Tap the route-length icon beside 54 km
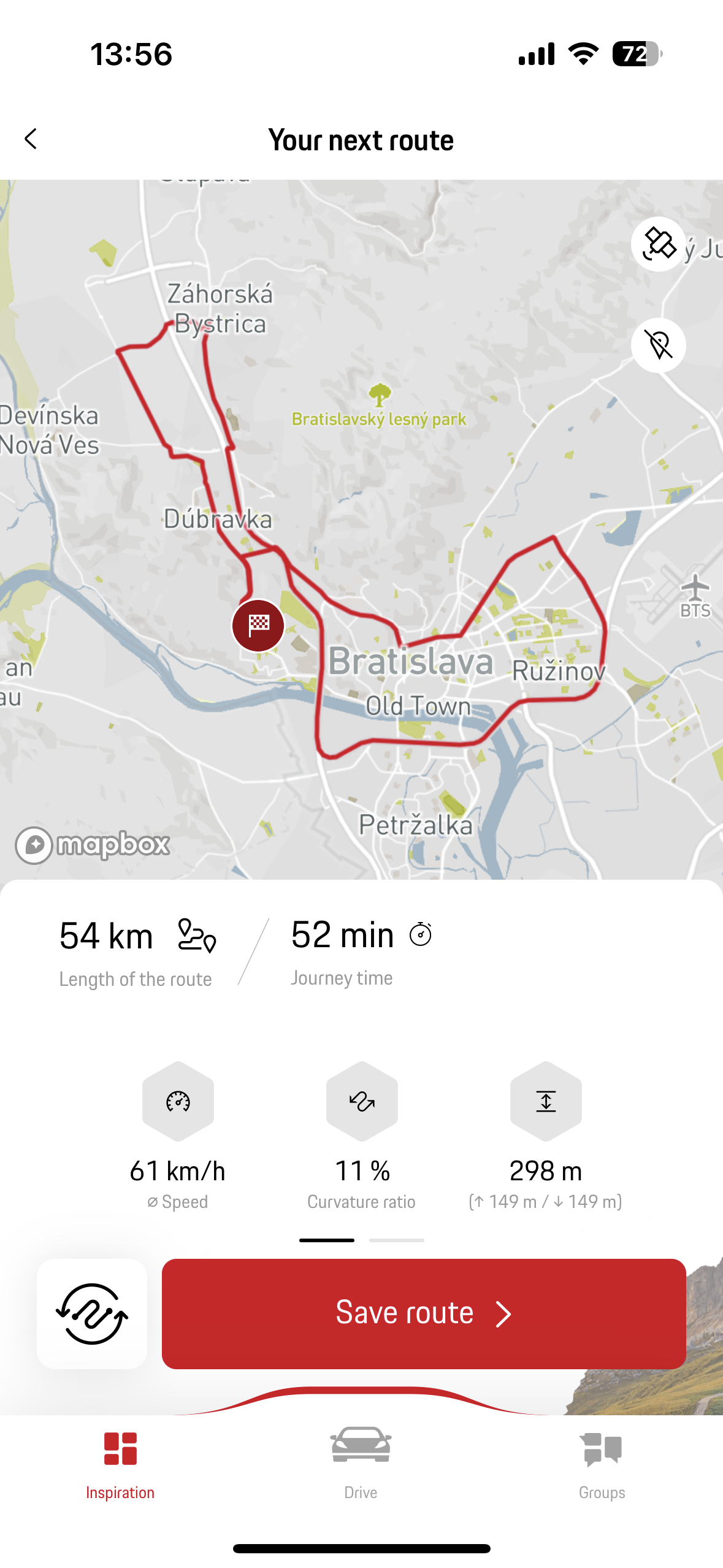723x1568 pixels. pyautogui.click(x=195, y=935)
